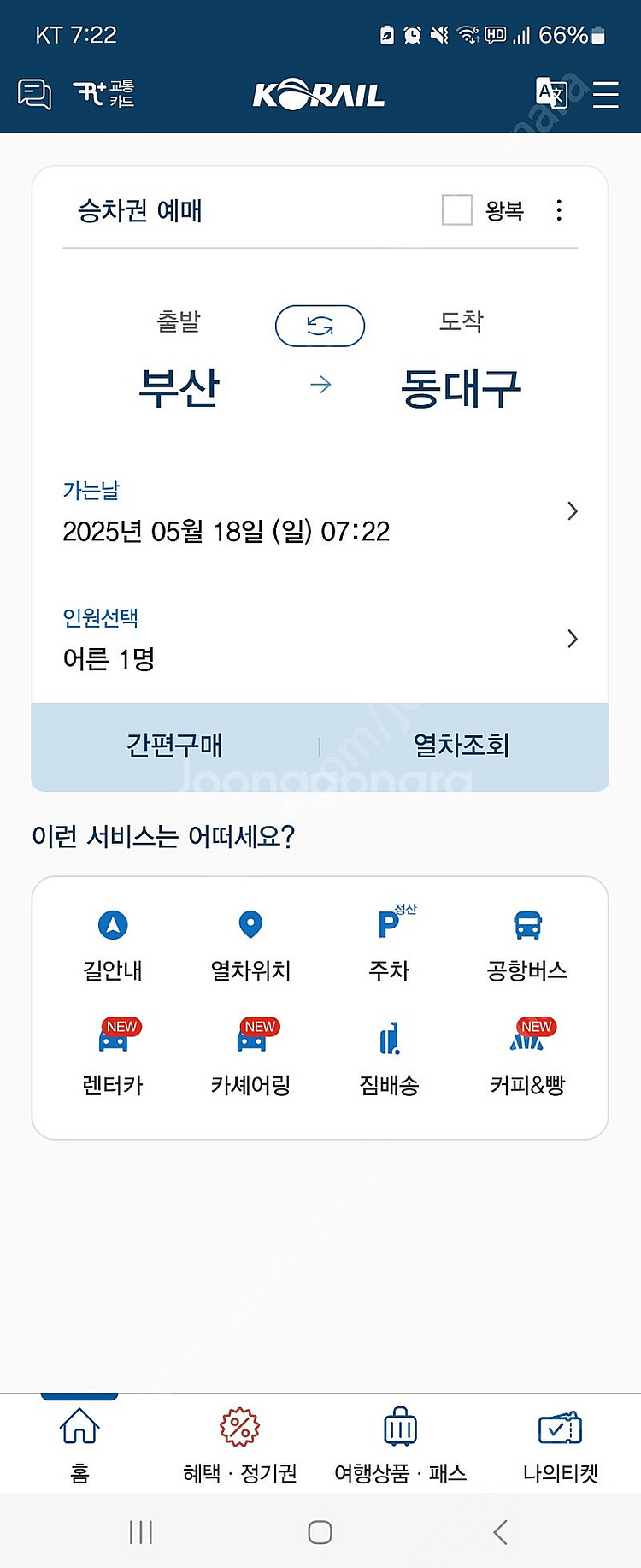Screen dimensions: 641x1568
Task: Enable the 왕복 round-trip checkbox
Action: (459, 209)
